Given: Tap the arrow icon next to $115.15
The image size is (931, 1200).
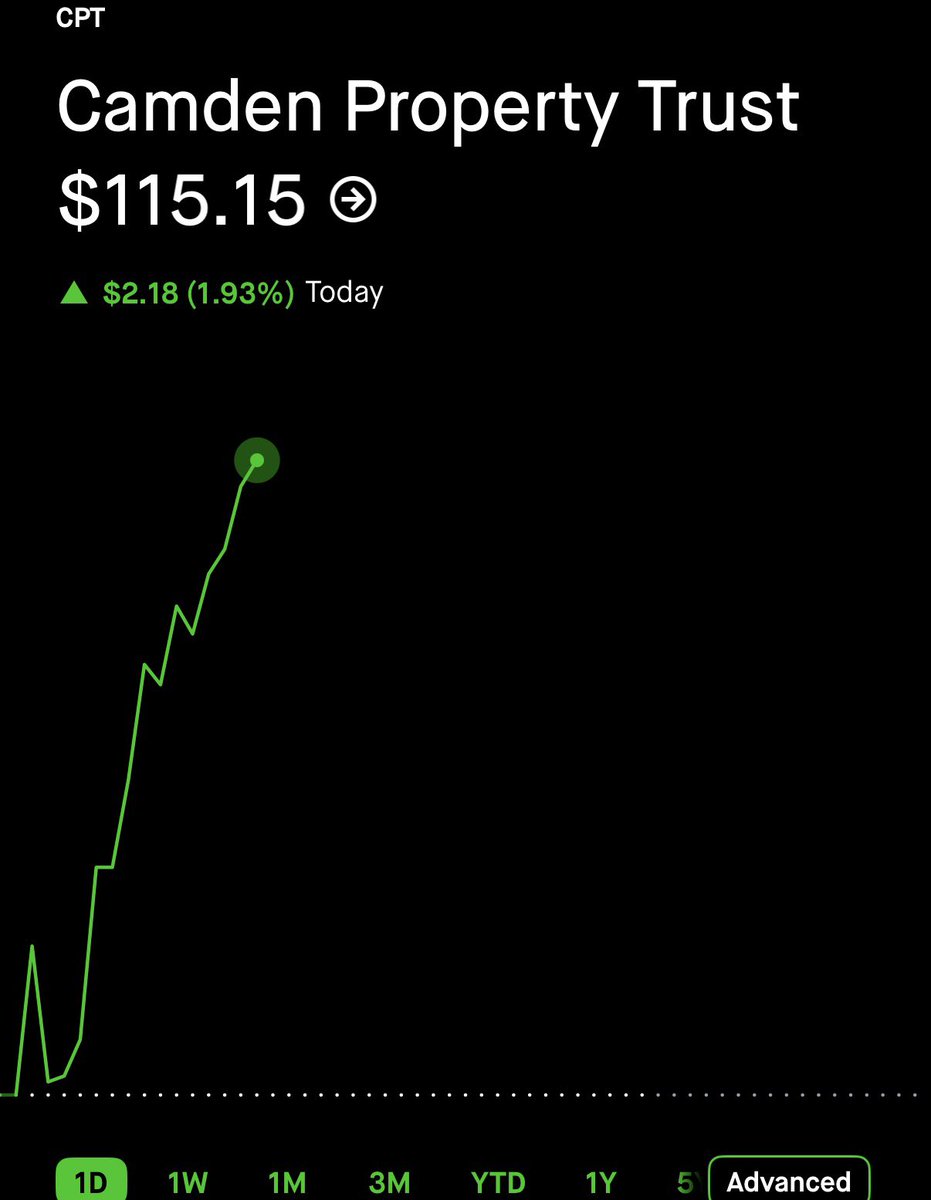Looking at the screenshot, I should coord(353,201).
